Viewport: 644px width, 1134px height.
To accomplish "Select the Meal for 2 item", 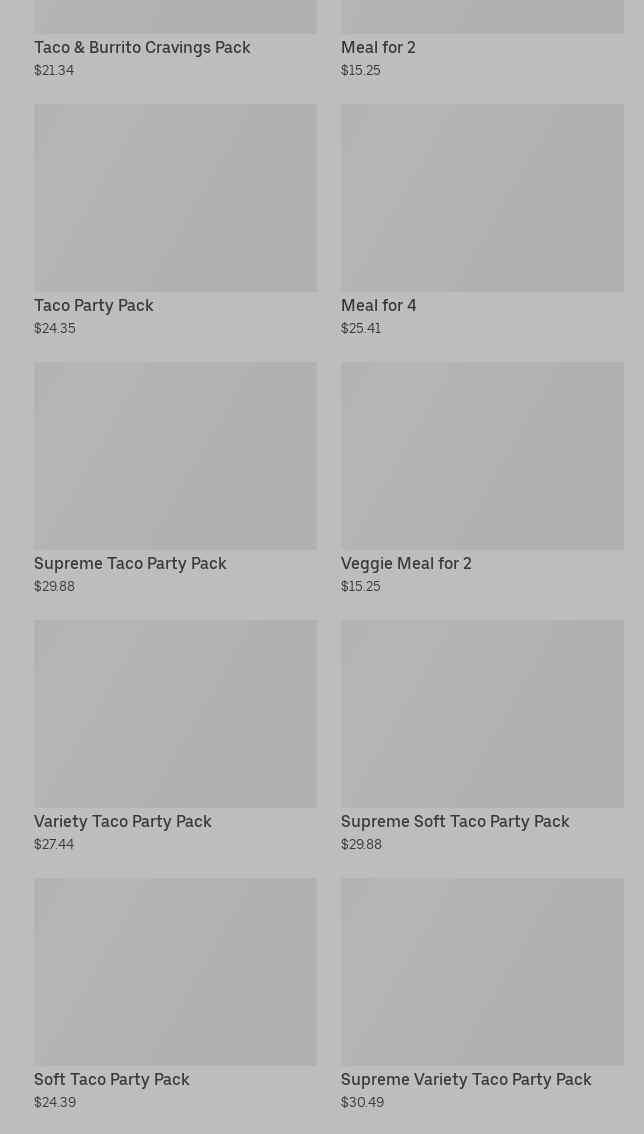I will (378, 47).
